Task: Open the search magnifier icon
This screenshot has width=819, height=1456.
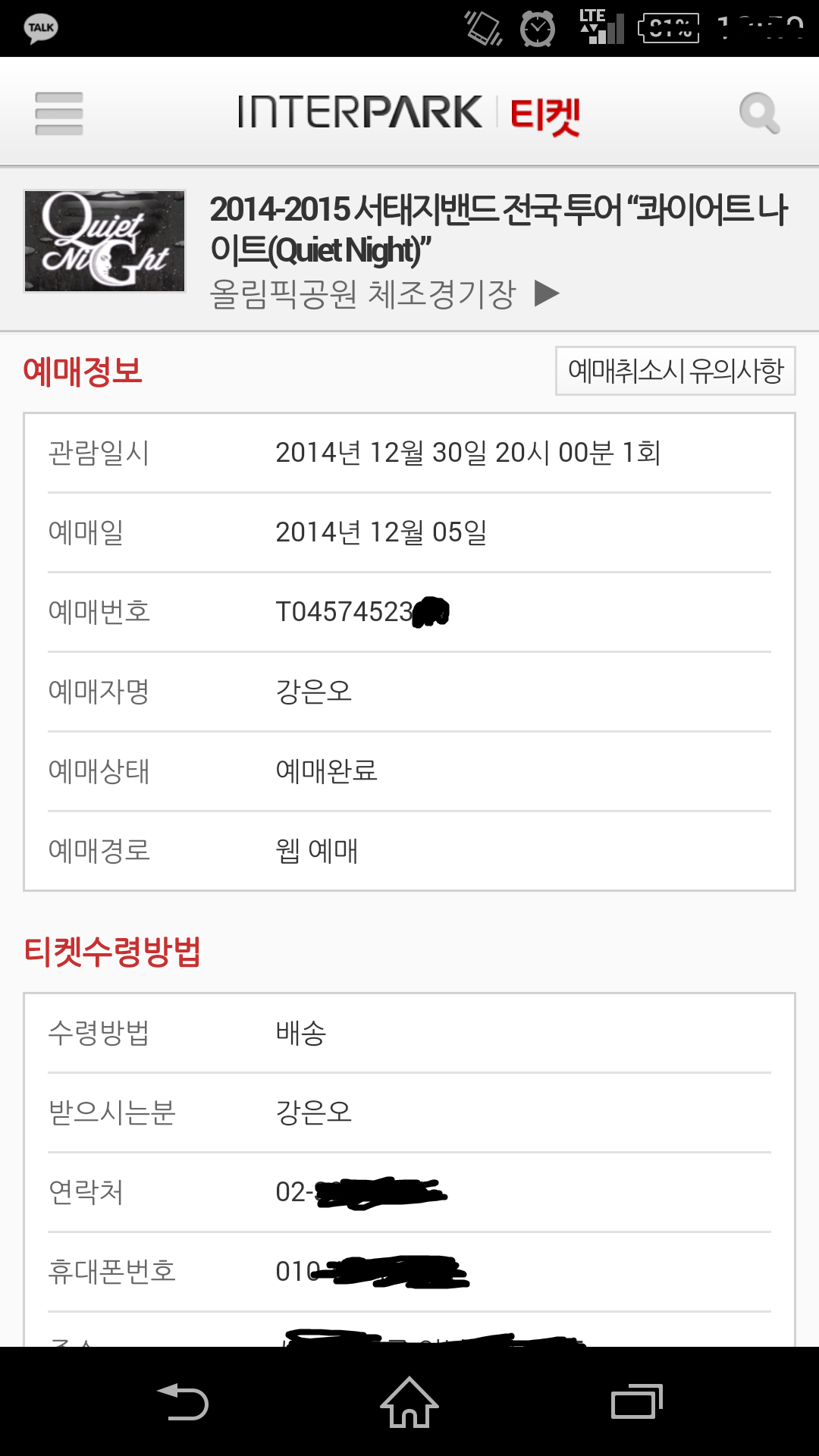Action: [x=759, y=114]
